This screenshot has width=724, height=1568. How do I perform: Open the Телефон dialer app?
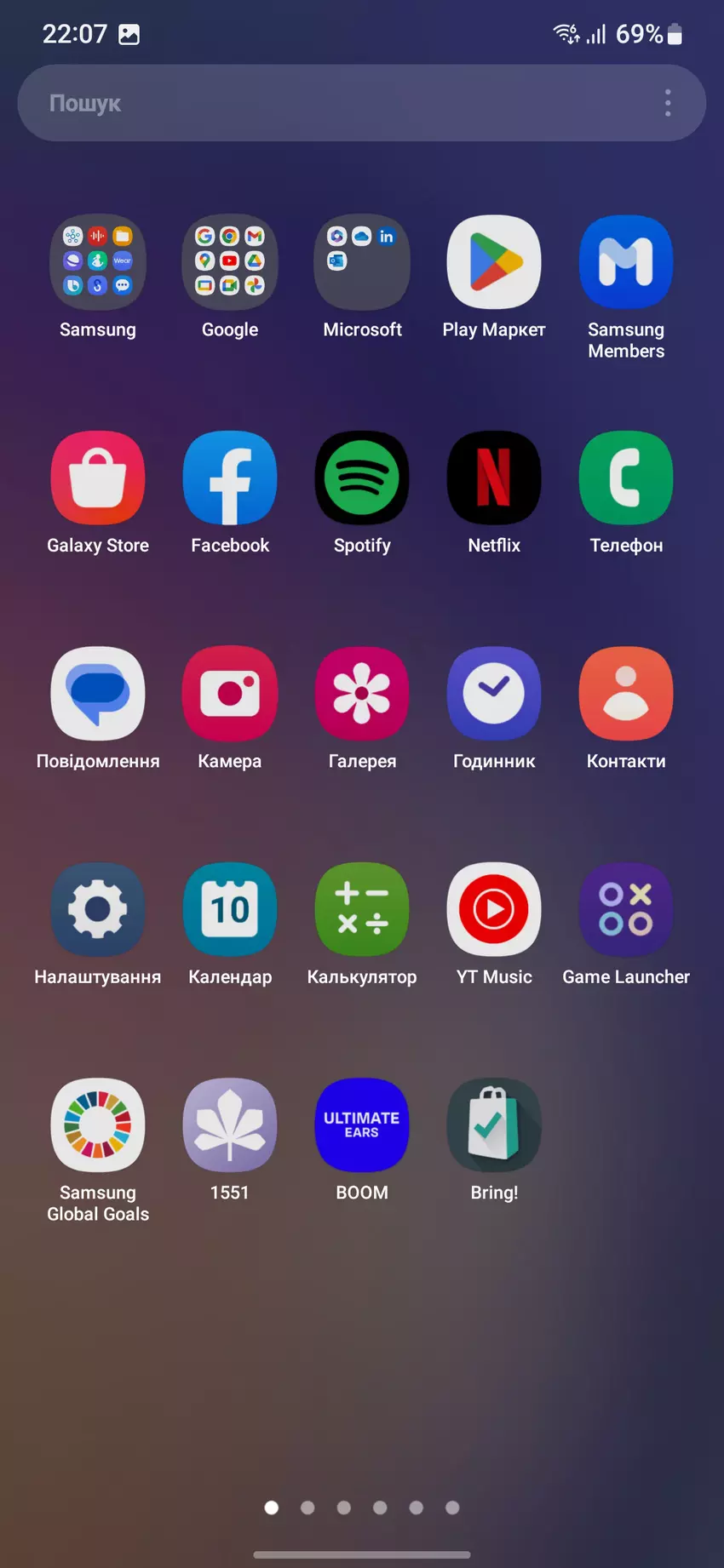point(626,478)
